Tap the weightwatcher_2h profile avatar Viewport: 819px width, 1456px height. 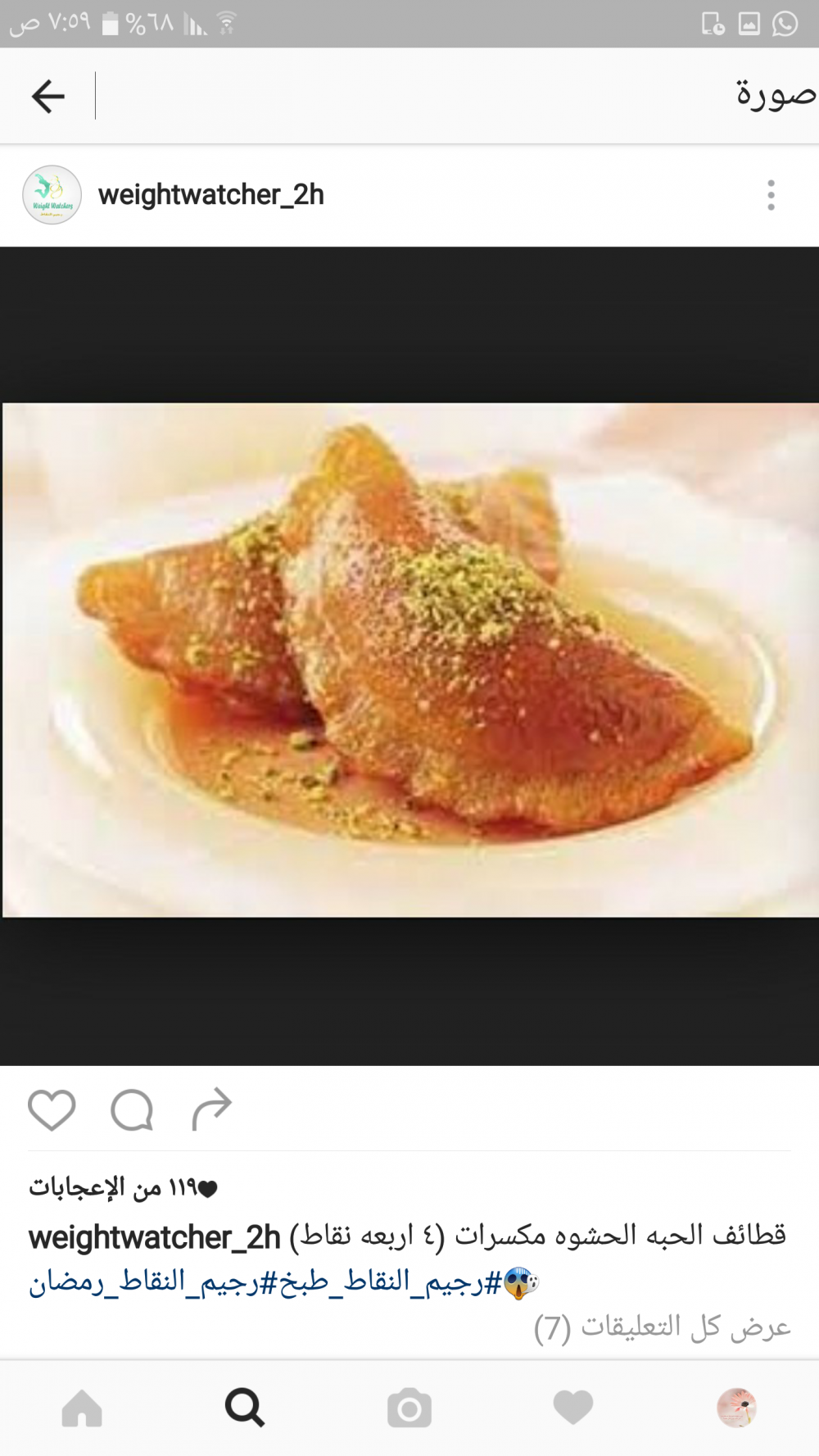click(x=52, y=195)
